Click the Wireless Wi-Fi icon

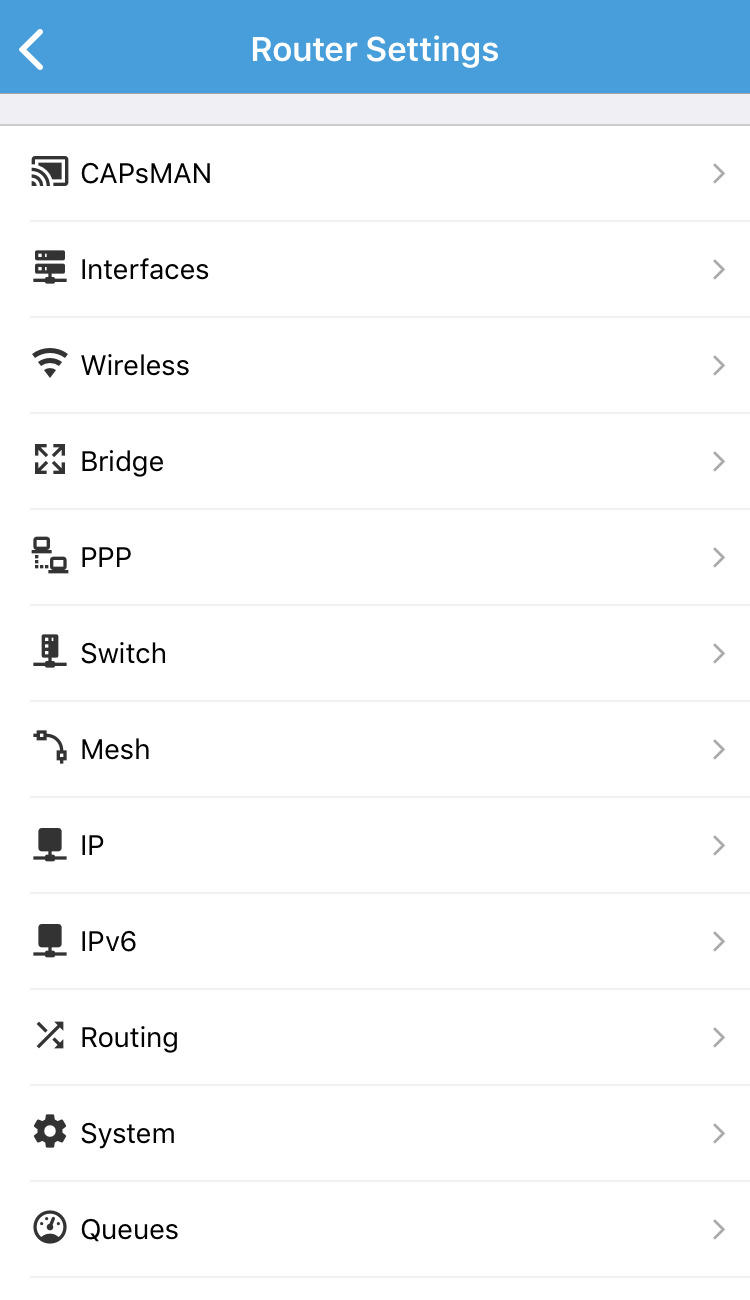tap(49, 365)
